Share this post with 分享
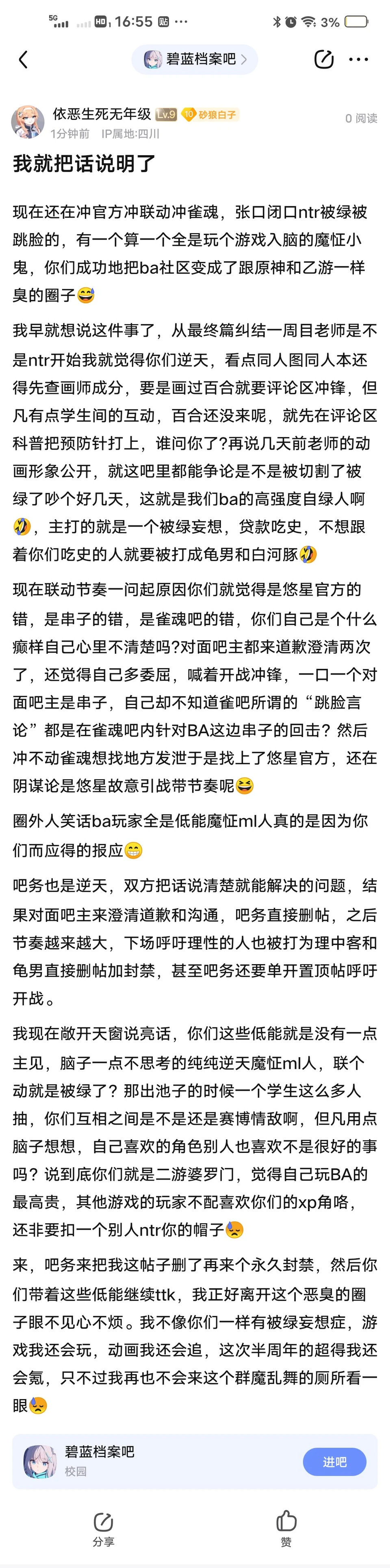This screenshot has height=1568, width=390. point(104,1528)
